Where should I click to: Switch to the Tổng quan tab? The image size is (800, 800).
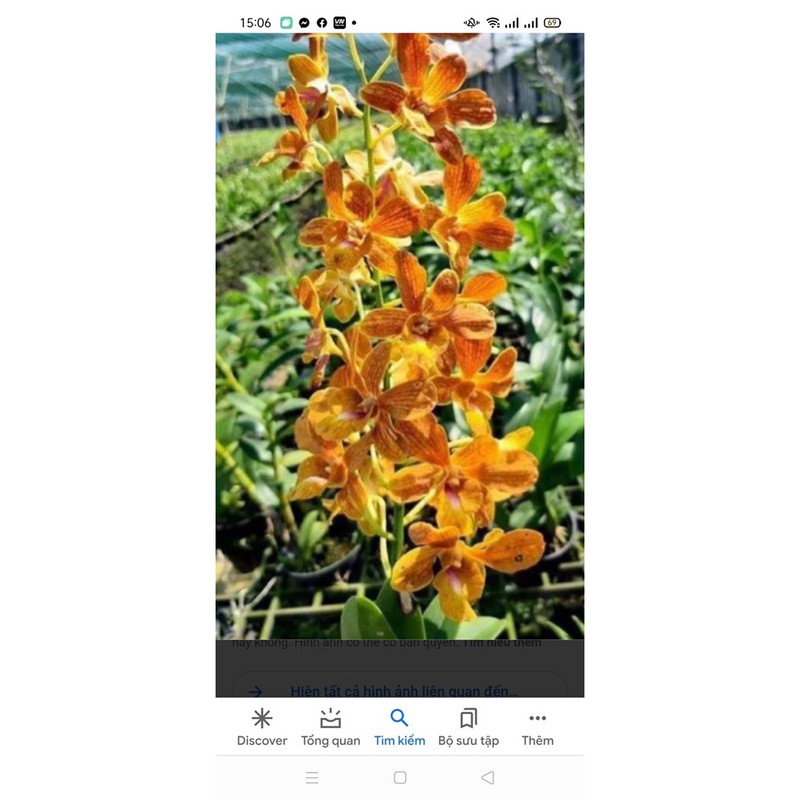pos(331,727)
